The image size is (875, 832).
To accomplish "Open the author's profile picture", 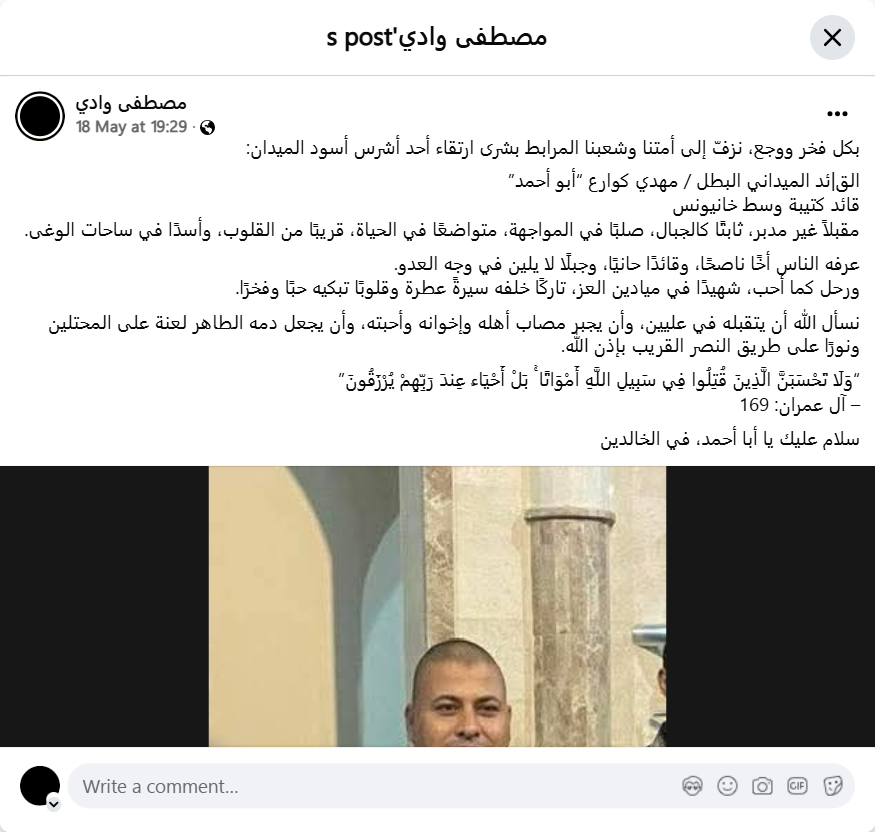I will pyautogui.click(x=40, y=115).
